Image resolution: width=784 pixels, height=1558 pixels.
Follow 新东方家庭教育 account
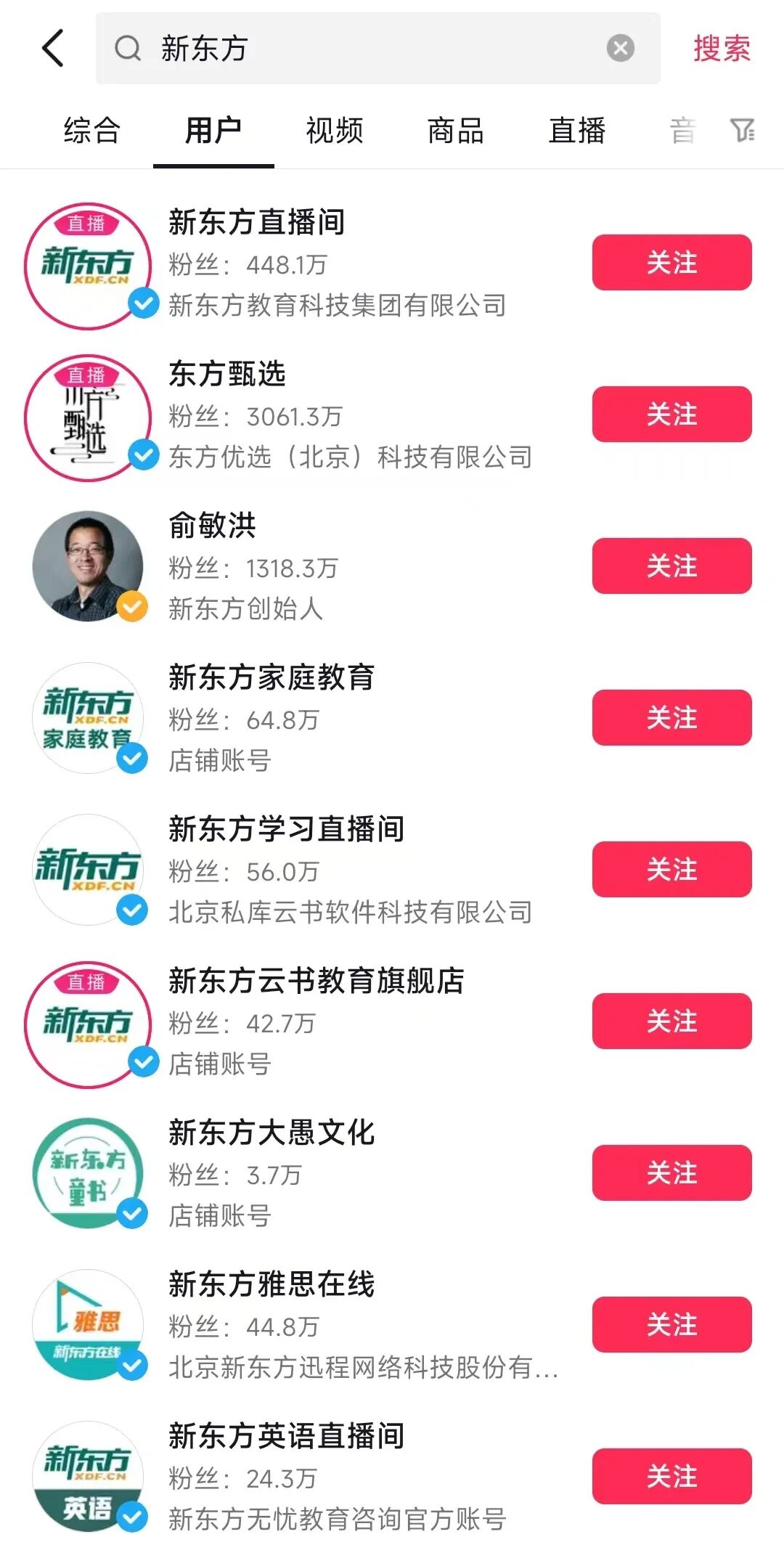point(671,719)
